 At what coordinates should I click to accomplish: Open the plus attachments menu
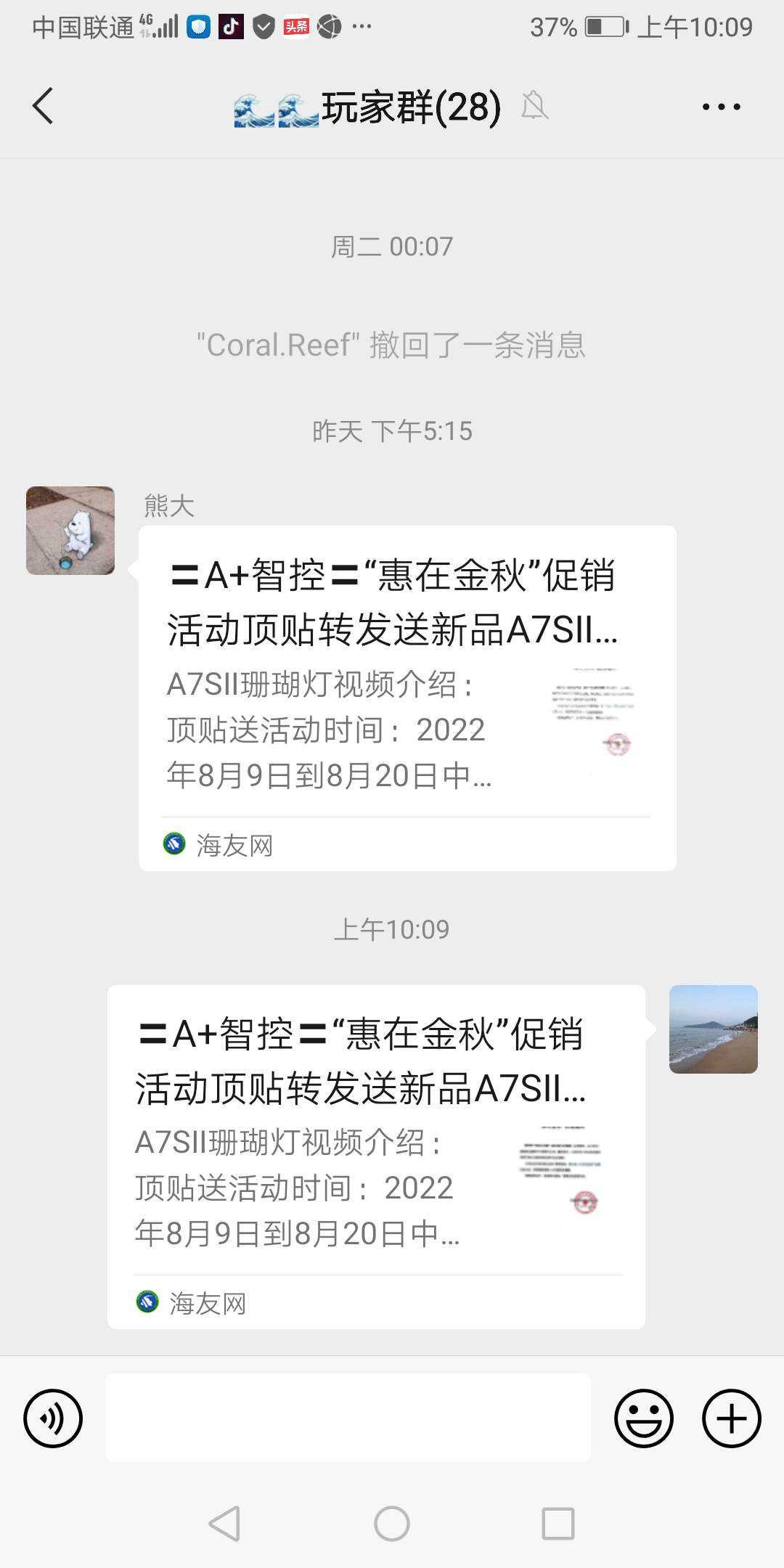[x=731, y=1418]
